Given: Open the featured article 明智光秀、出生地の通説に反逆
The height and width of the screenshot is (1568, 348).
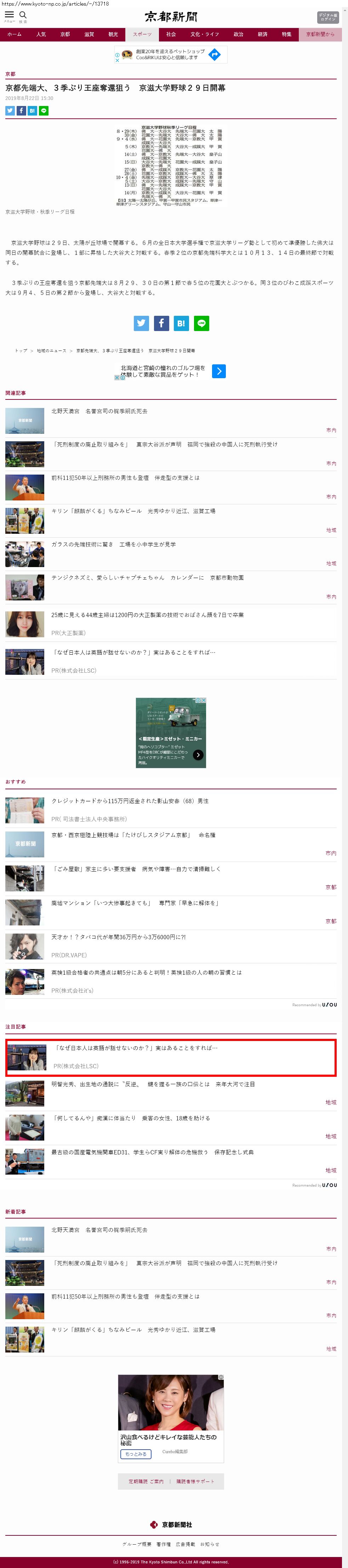Looking at the screenshot, I should coord(153,1084).
